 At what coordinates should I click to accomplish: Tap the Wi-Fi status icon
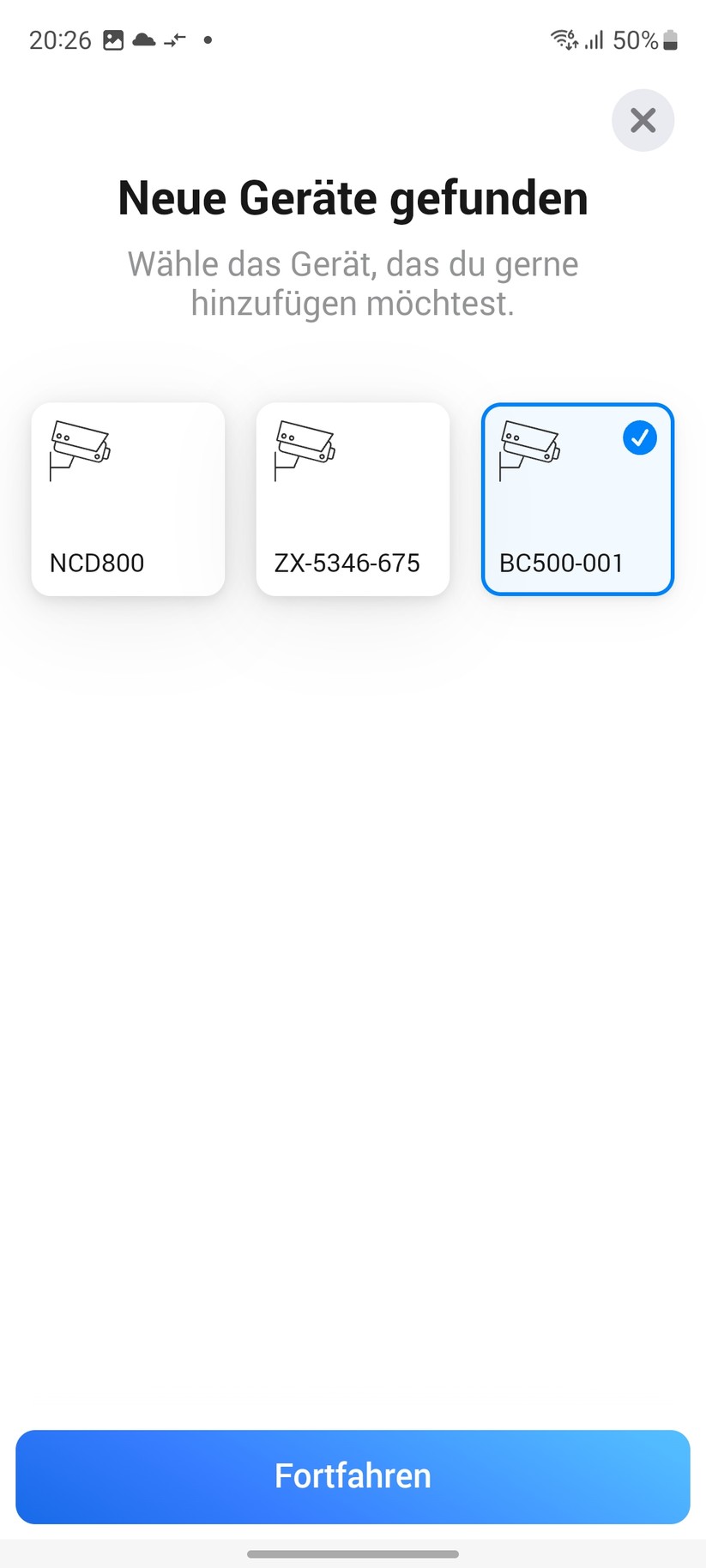[562, 39]
